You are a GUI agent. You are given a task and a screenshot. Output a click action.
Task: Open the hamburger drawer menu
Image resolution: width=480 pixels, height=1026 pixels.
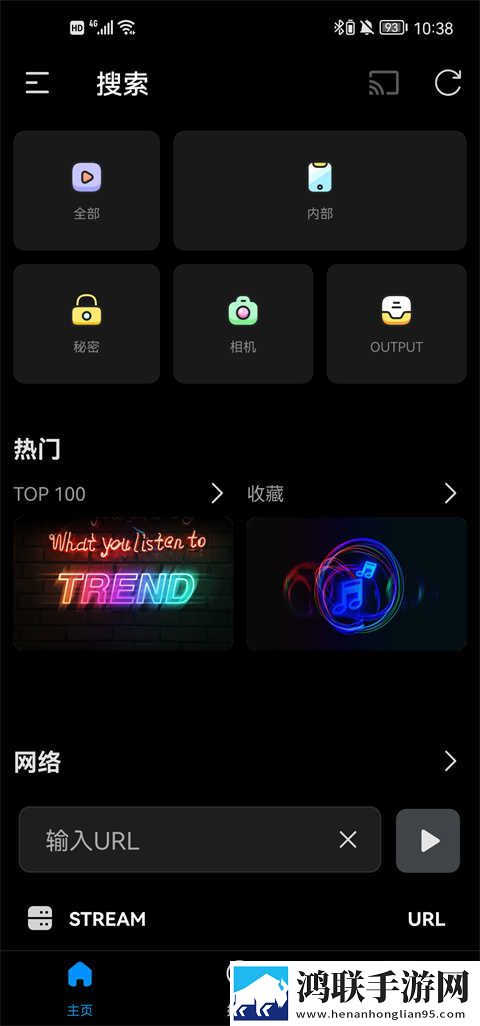coord(37,83)
